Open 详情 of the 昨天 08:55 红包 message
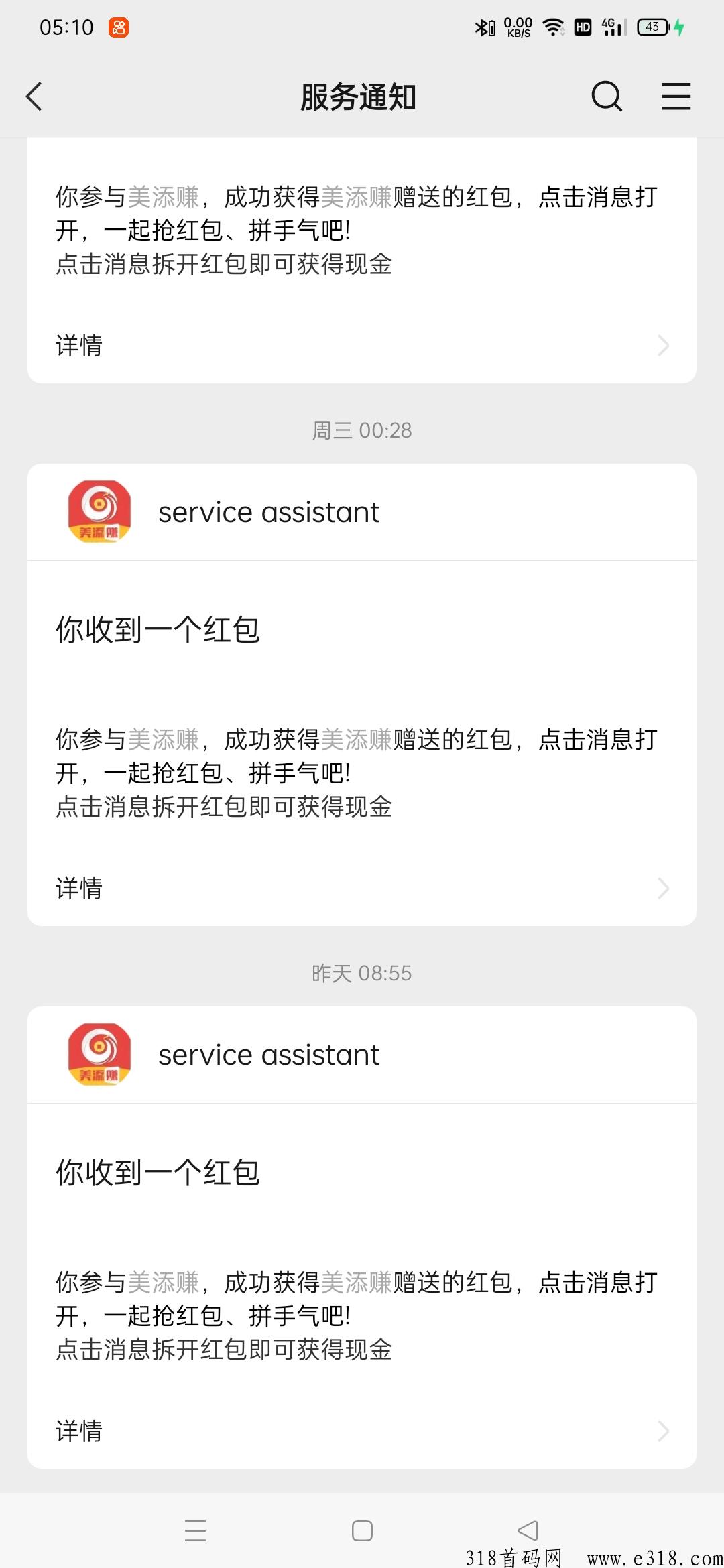The height and width of the screenshot is (1568, 724). 362,1431
